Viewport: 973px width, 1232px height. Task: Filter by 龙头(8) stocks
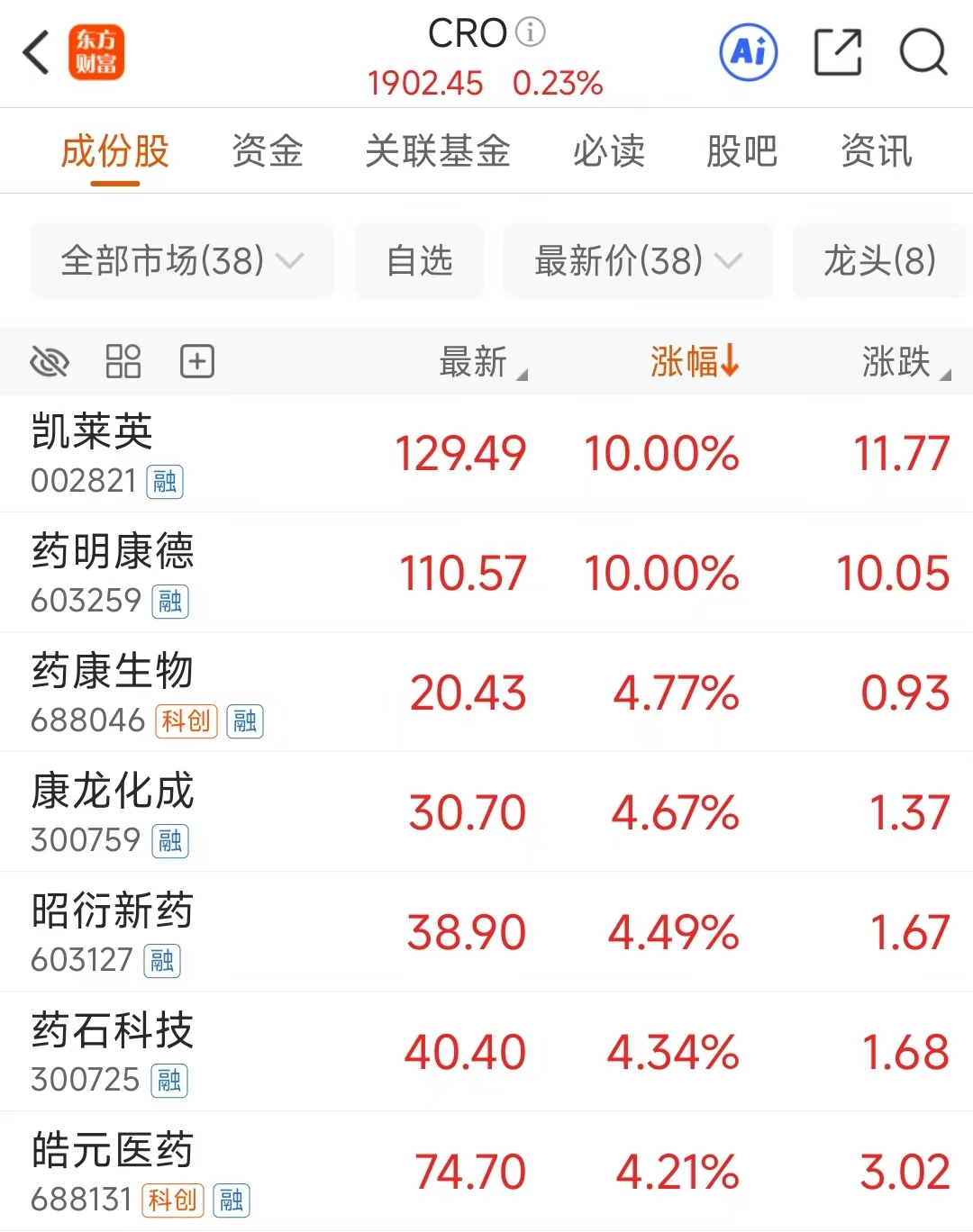click(x=879, y=261)
